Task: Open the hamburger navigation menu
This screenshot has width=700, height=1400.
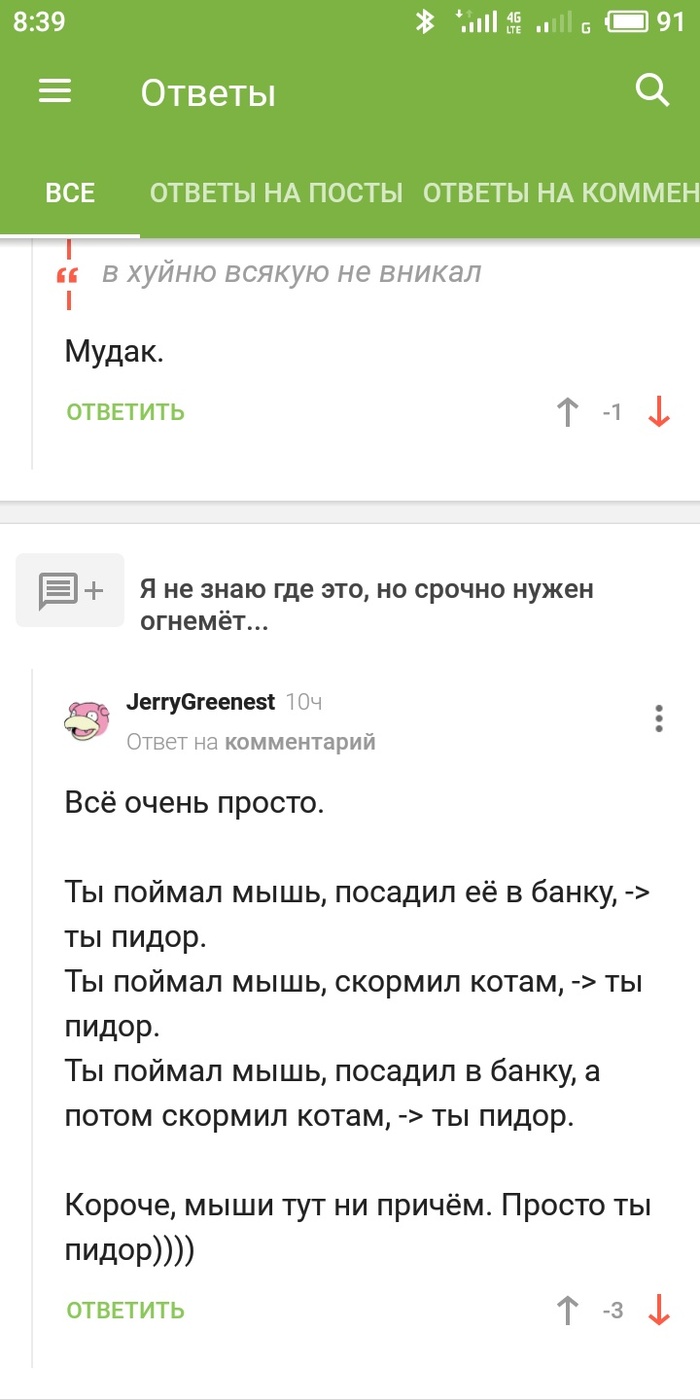Action: [x=55, y=92]
